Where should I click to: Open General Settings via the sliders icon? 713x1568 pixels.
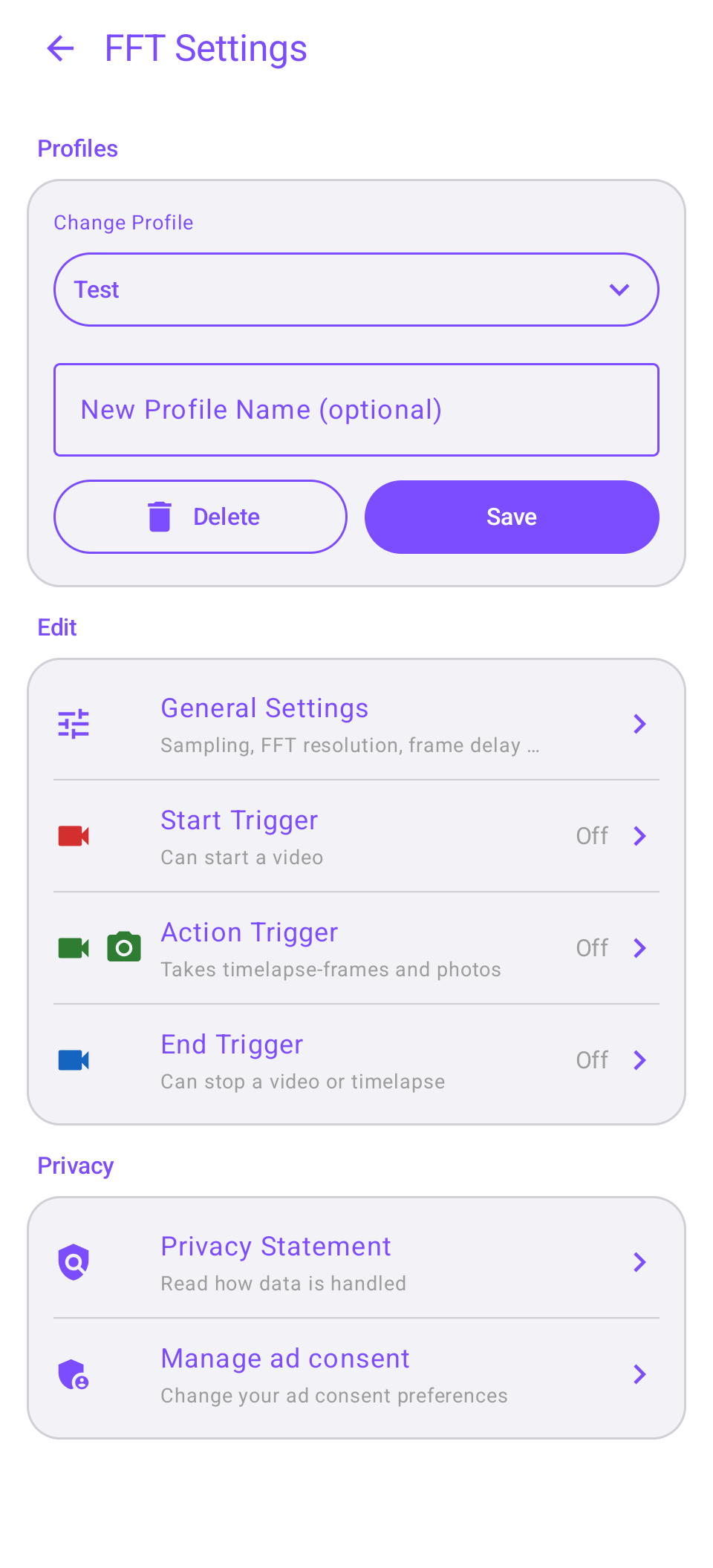pos(73,723)
